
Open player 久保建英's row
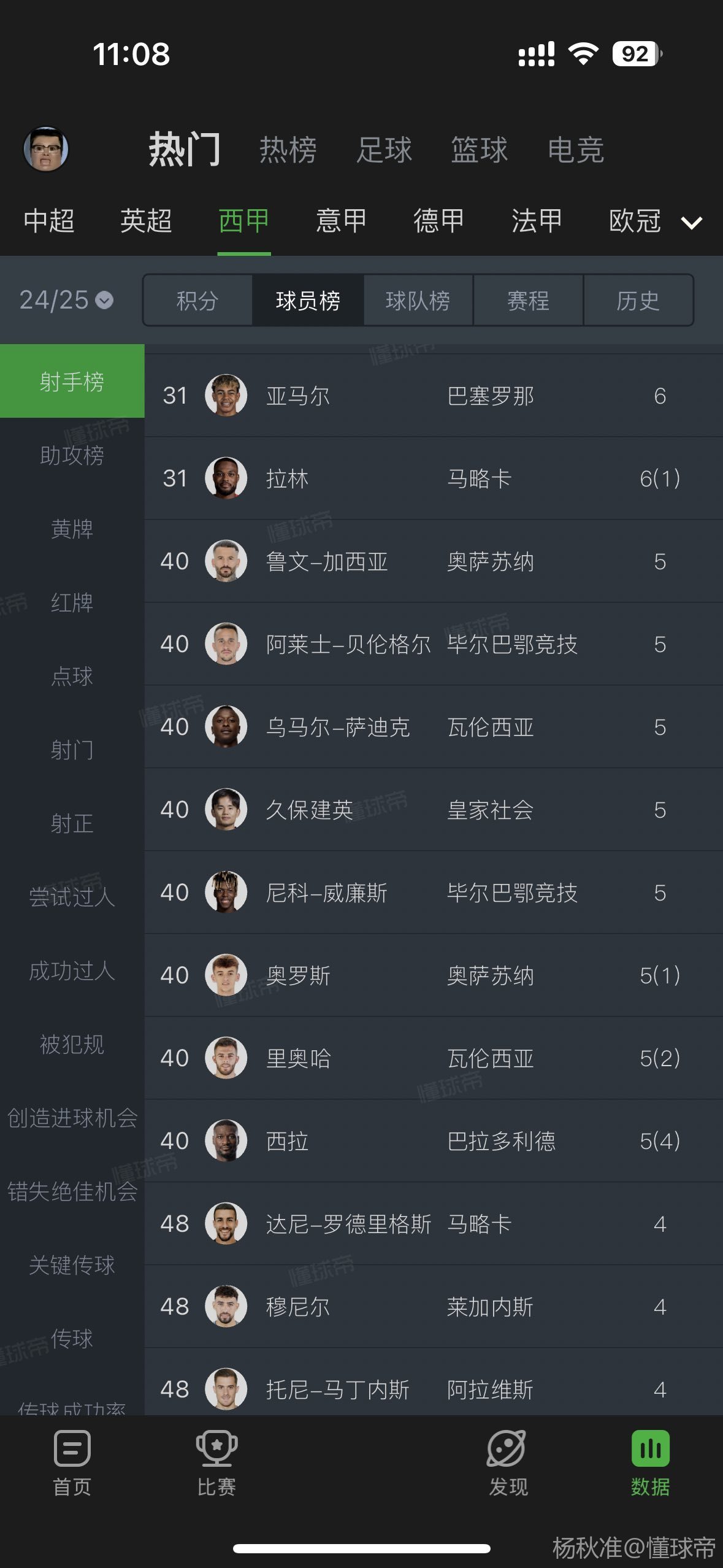click(x=434, y=810)
